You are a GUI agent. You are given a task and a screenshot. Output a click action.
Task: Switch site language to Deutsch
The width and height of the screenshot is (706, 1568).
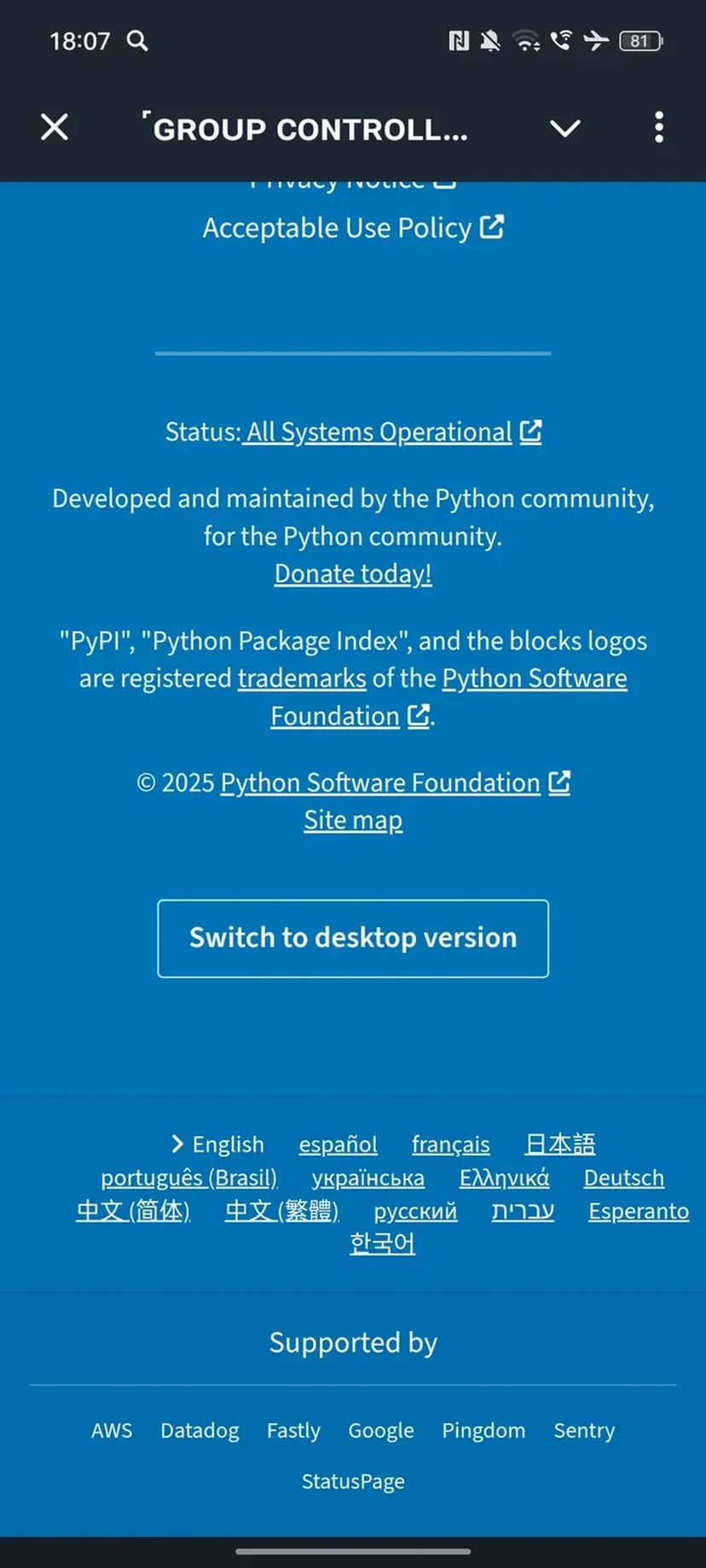coord(623,1178)
